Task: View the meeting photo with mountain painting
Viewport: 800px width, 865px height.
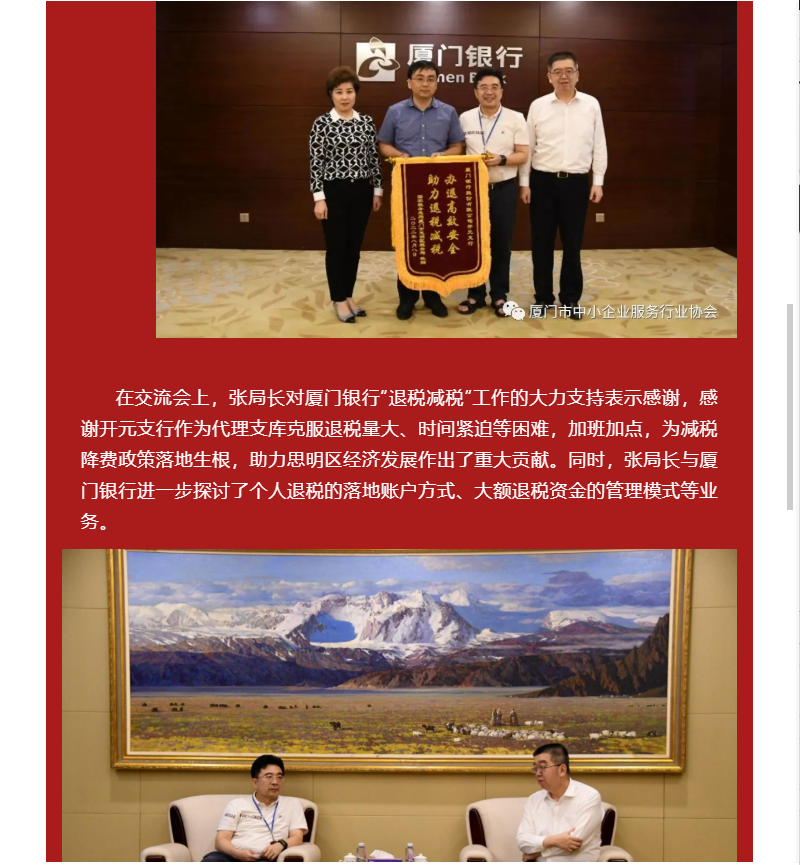Action: (399, 705)
